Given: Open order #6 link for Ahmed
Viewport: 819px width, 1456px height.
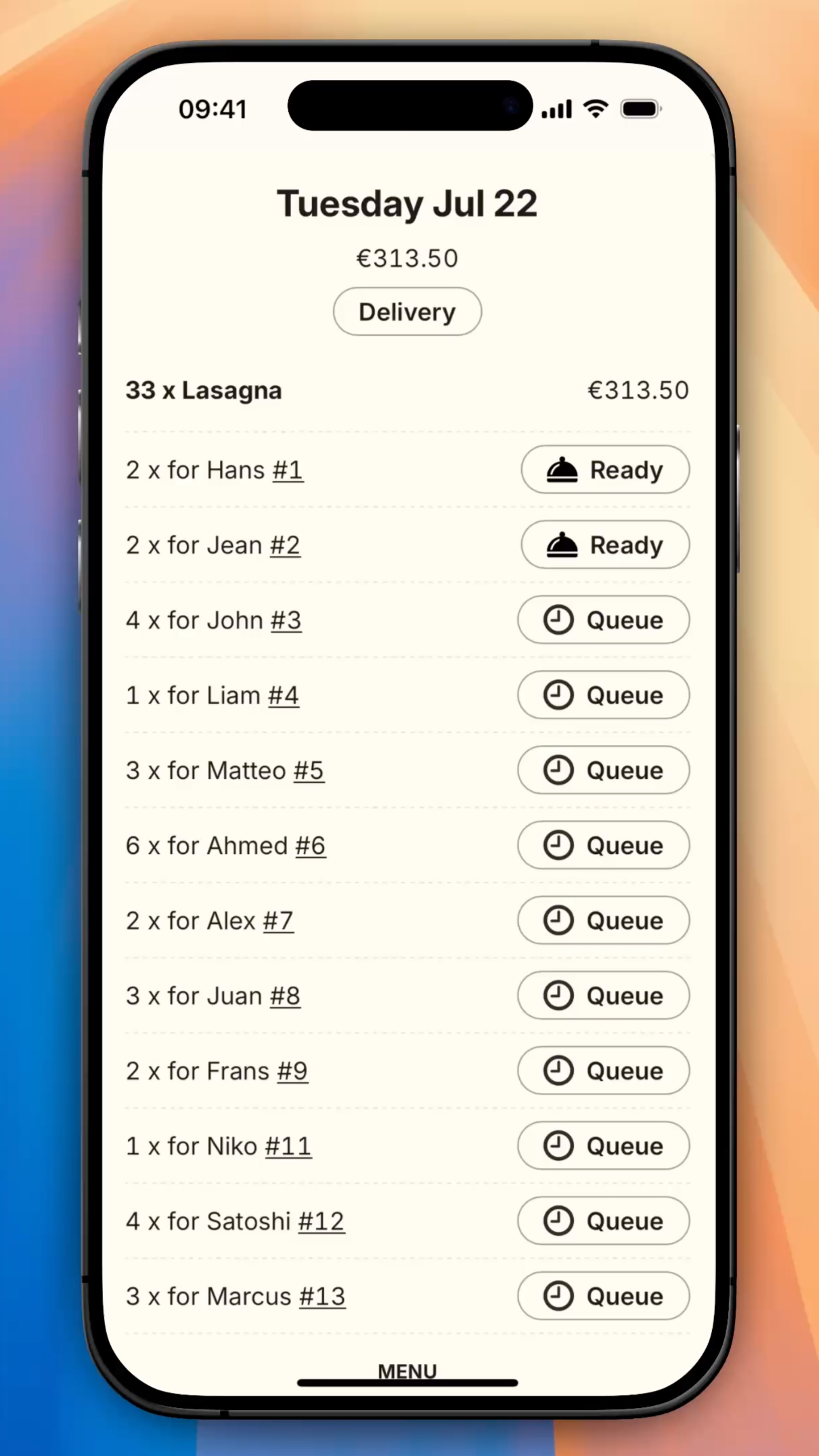Looking at the screenshot, I should click(x=311, y=846).
